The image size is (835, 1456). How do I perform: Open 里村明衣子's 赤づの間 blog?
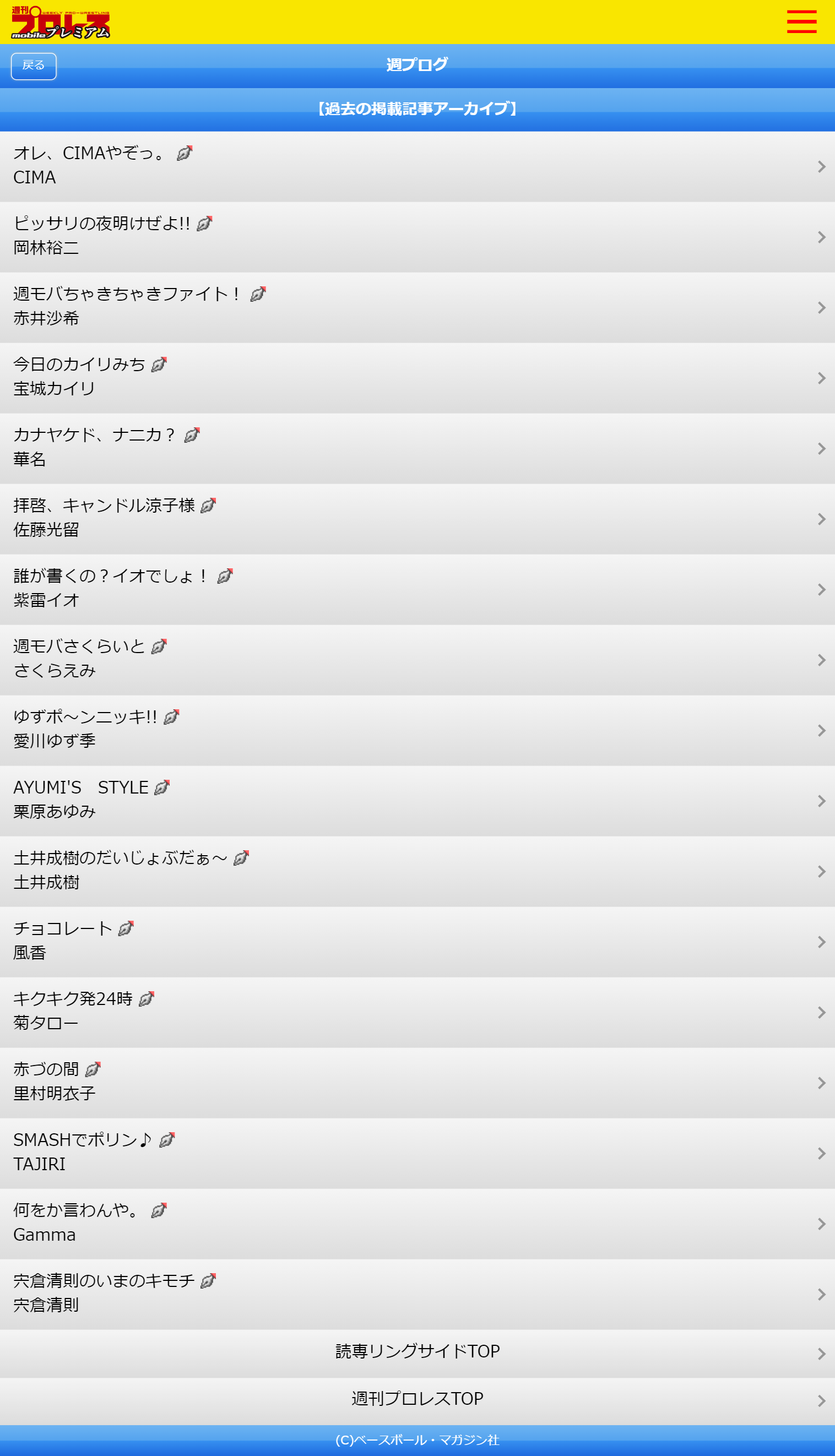(x=417, y=1083)
